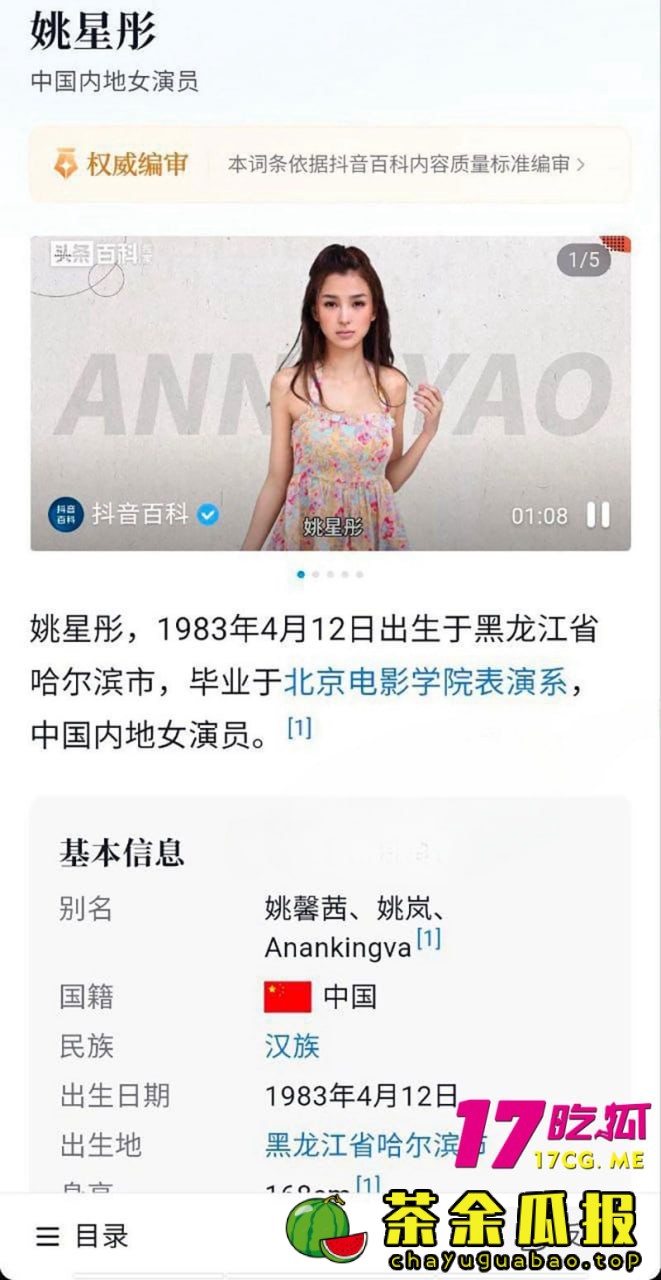
Task: Open citation [1] after the intro paragraph
Action: tap(299, 729)
